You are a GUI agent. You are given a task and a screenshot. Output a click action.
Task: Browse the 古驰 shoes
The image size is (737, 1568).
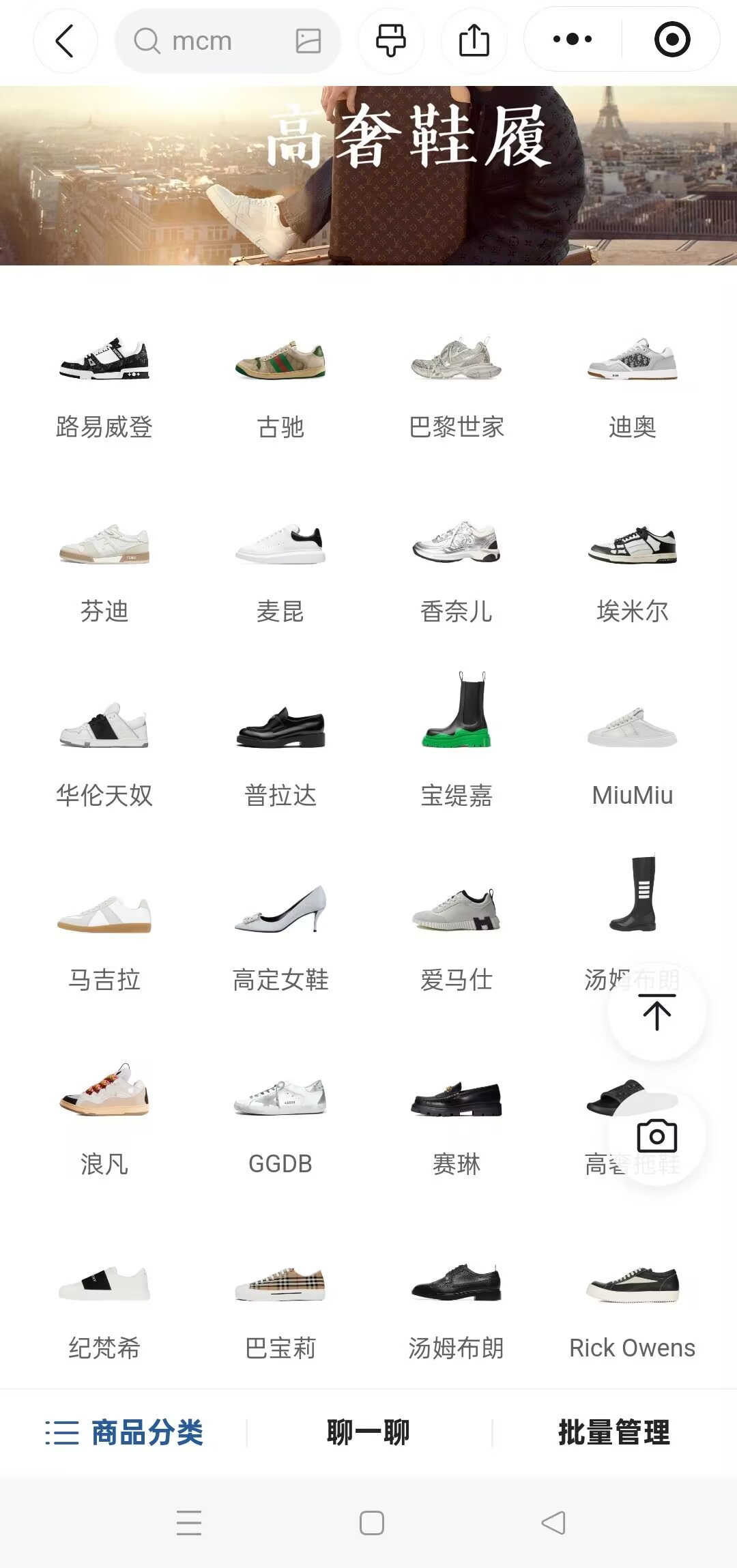(280, 387)
